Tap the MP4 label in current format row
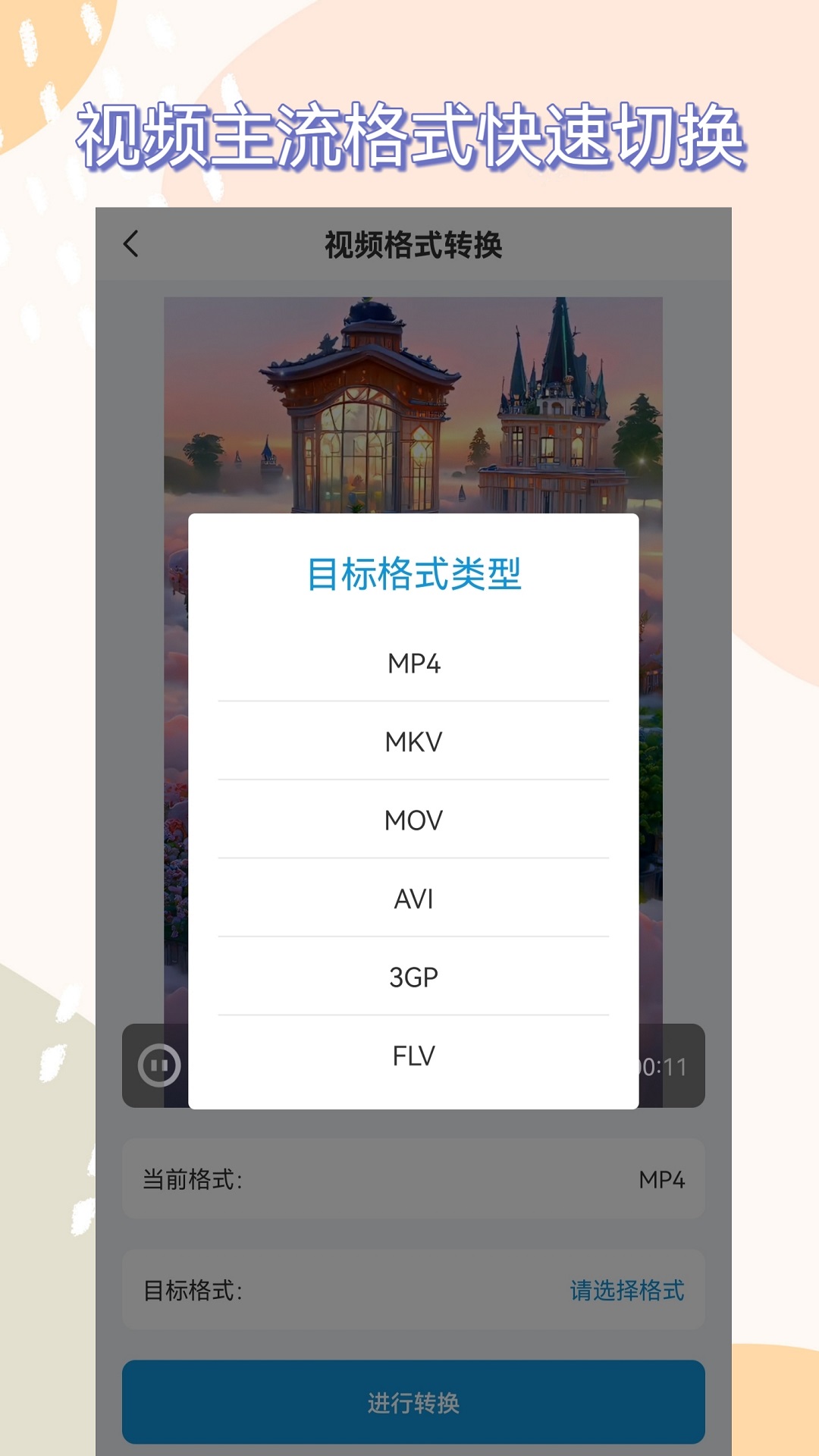 [x=661, y=1178]
